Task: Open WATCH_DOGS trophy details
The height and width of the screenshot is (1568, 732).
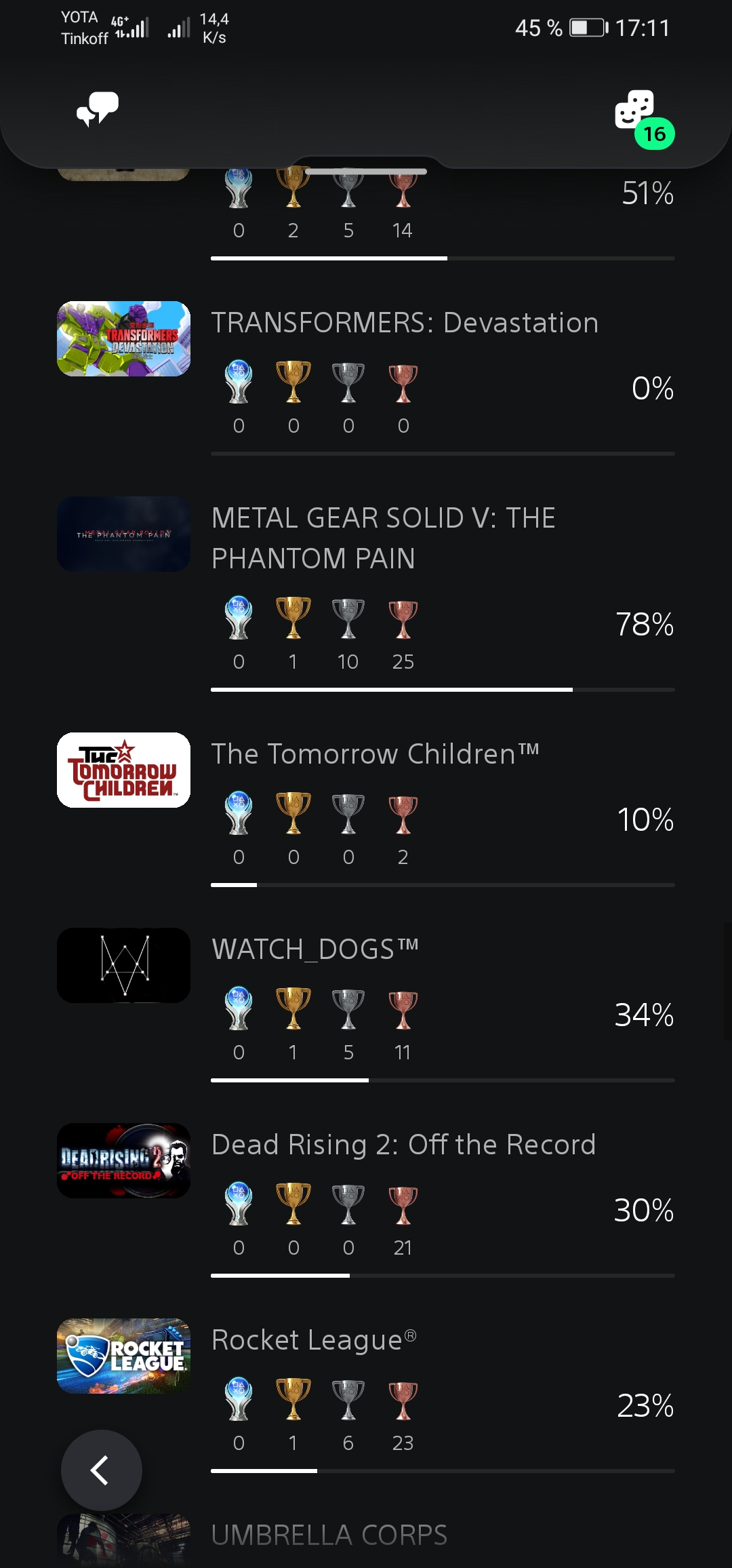Action: [366, 1004]
